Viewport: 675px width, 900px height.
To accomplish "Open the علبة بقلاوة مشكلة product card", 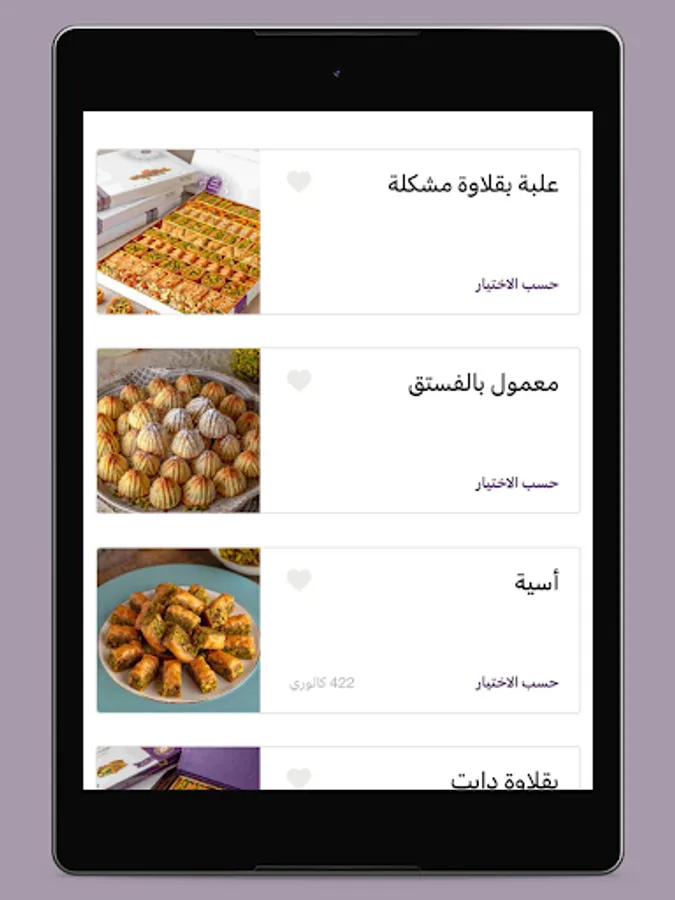I will [x=338, y=231].
